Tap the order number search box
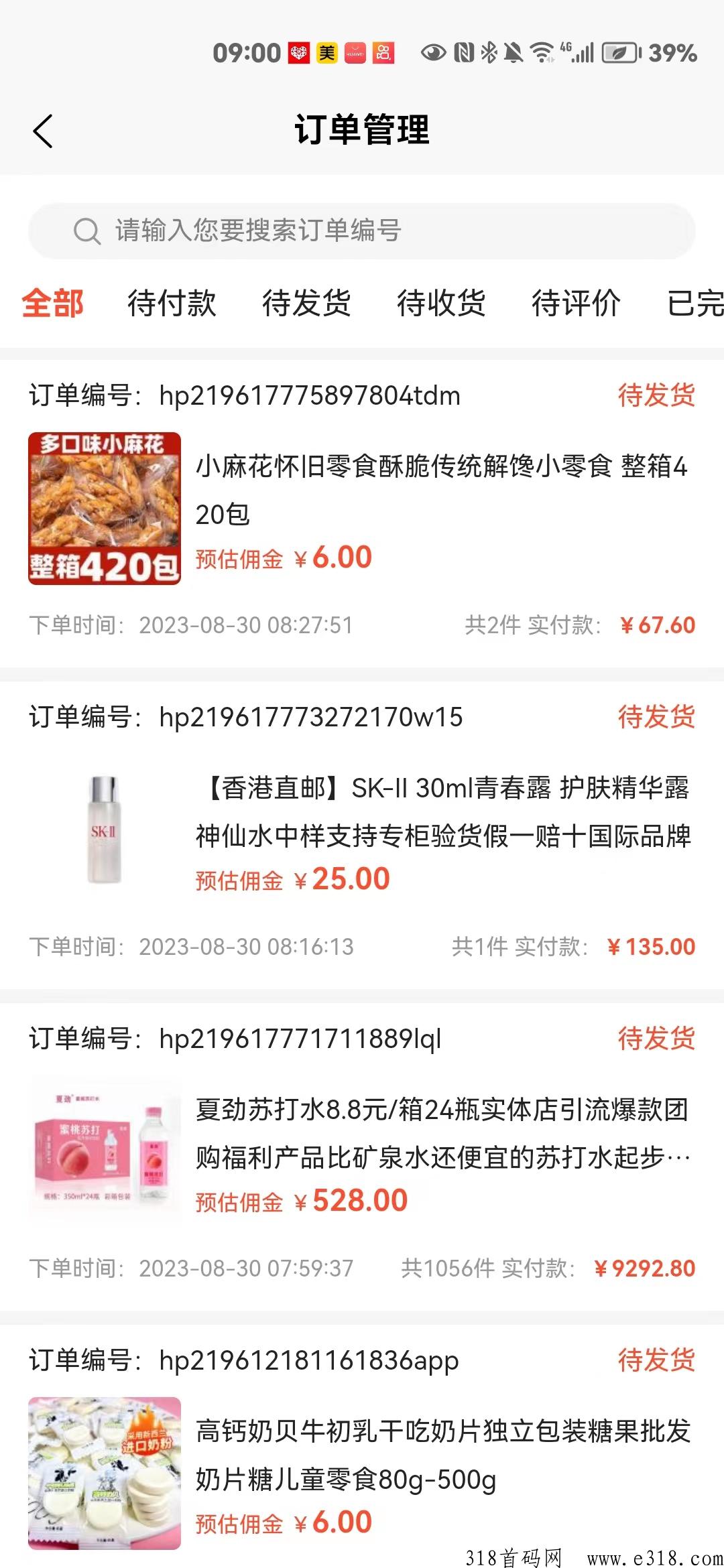Viewport: 724px width, 1568px height. pyautogui.click(x=362, y=231)
